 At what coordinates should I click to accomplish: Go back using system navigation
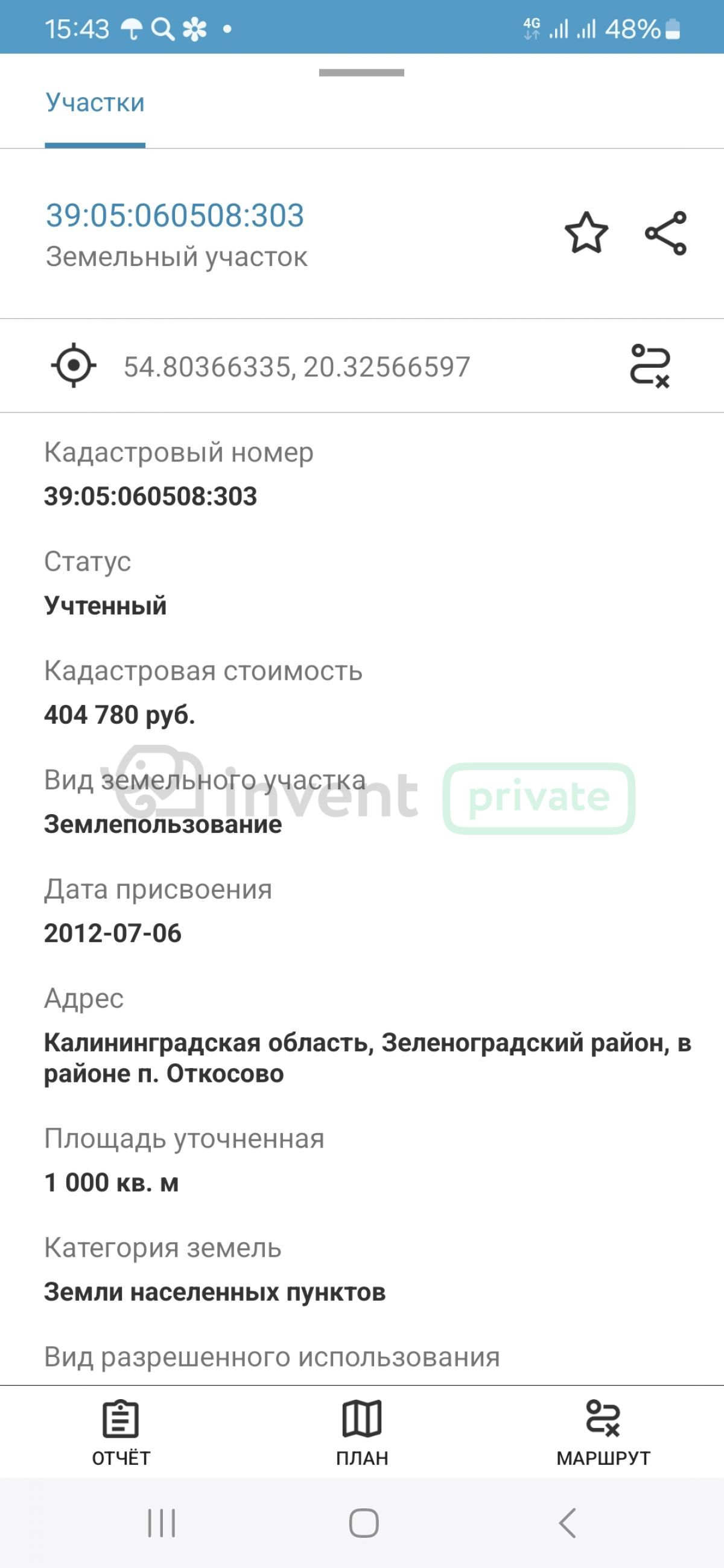click(567, 1523)
